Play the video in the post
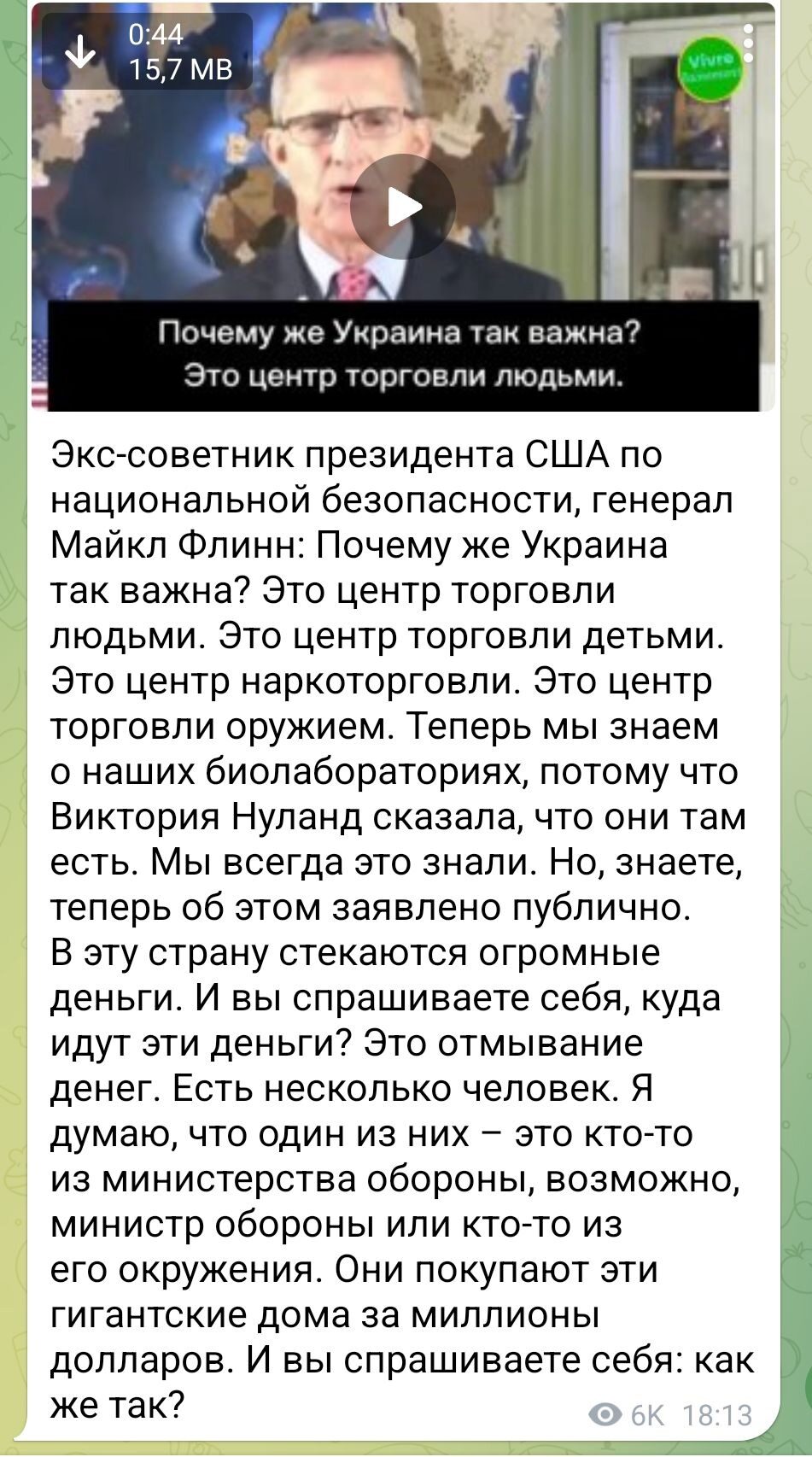812x1457 pixels. (403, 207)
